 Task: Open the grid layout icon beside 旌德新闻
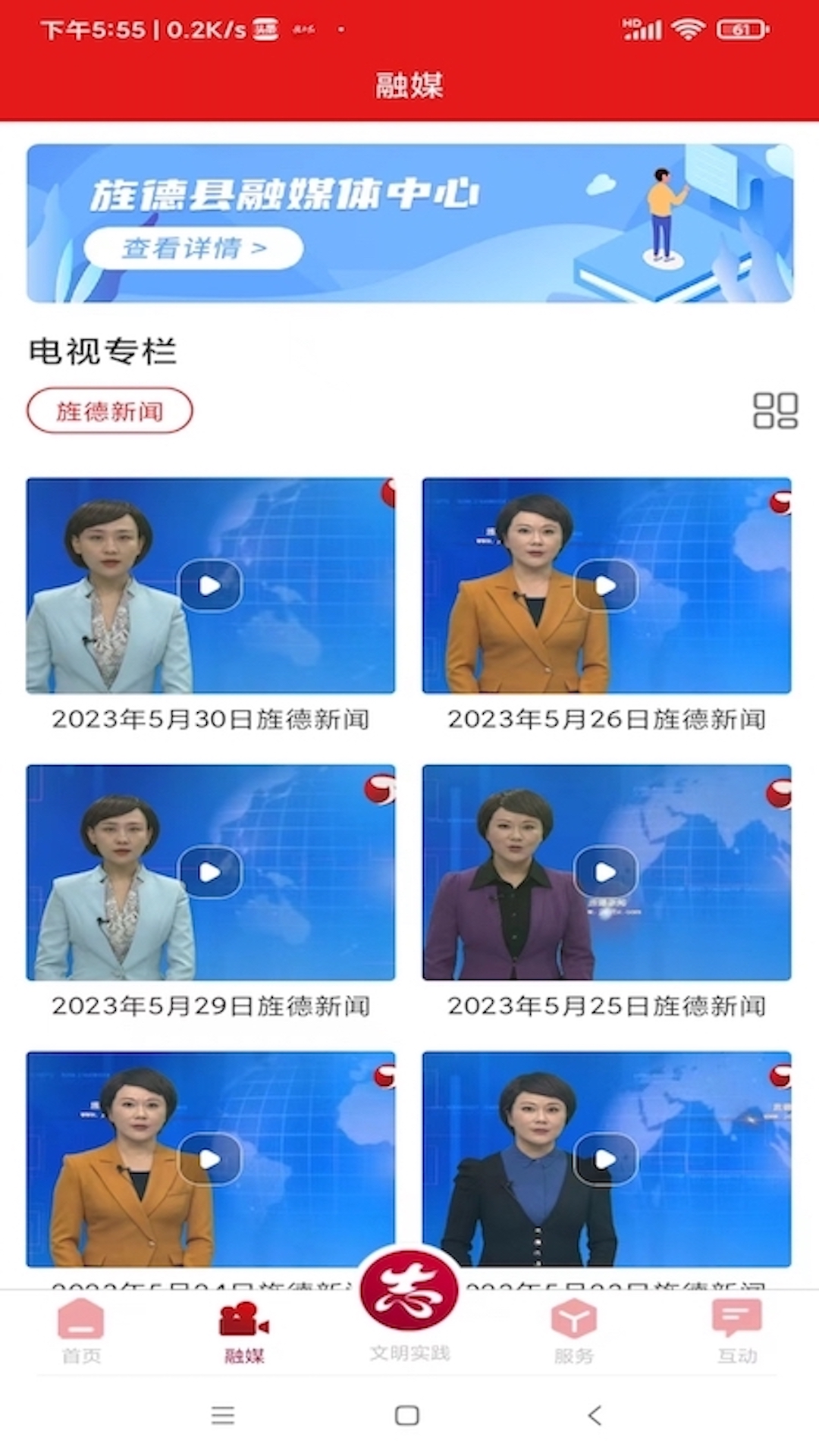pyautogui.click(x=774, y=410)
